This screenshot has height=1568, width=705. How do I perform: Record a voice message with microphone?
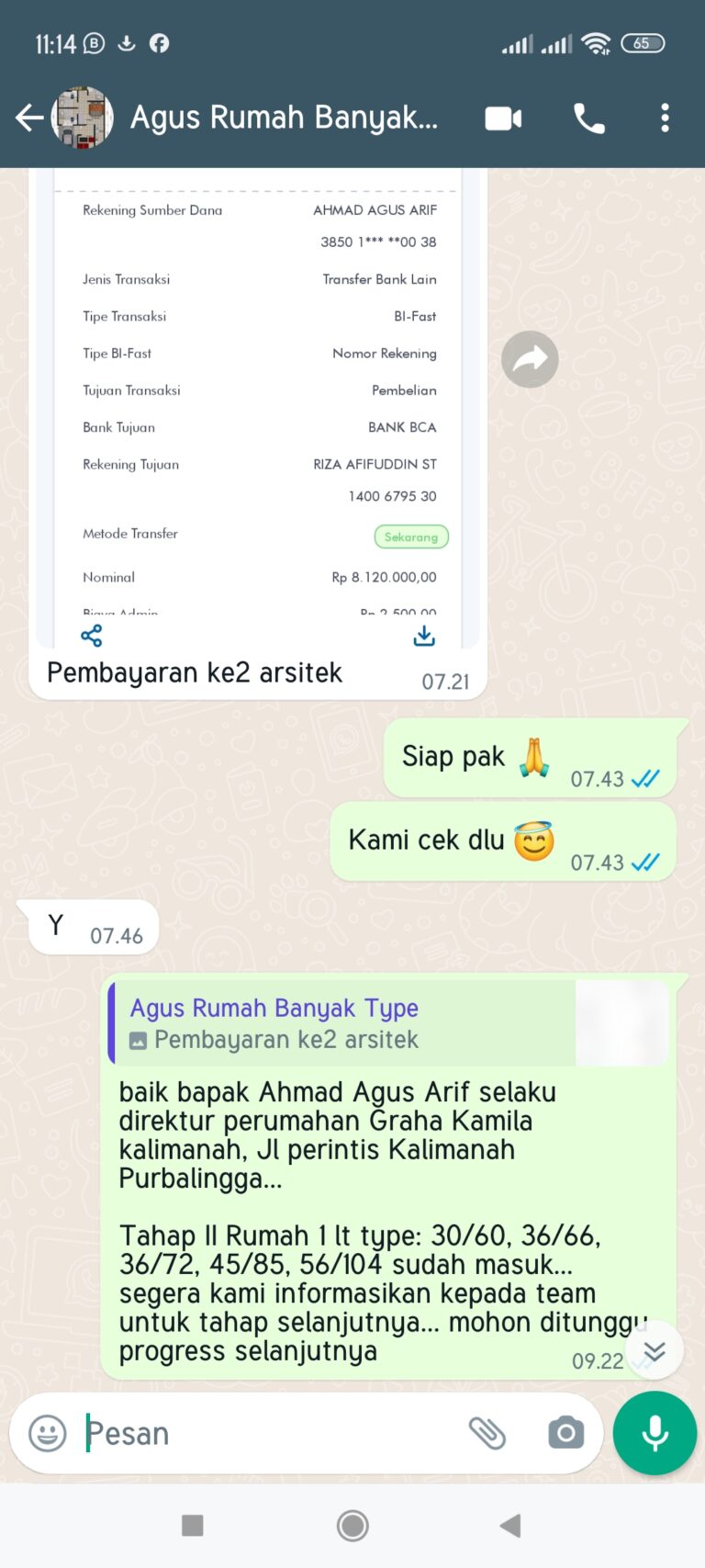coord(655,1433)
